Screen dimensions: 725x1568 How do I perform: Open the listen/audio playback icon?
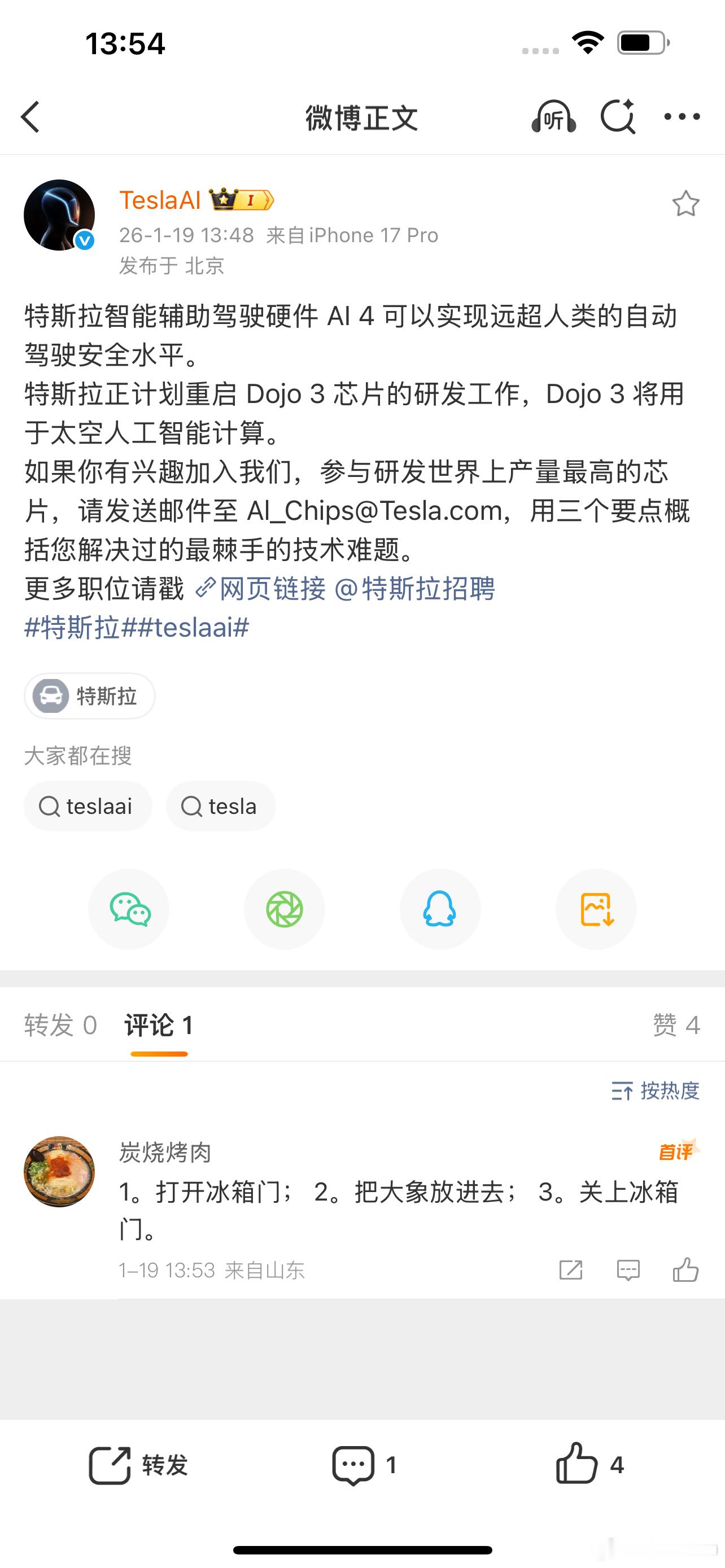[x=554, y=117]
